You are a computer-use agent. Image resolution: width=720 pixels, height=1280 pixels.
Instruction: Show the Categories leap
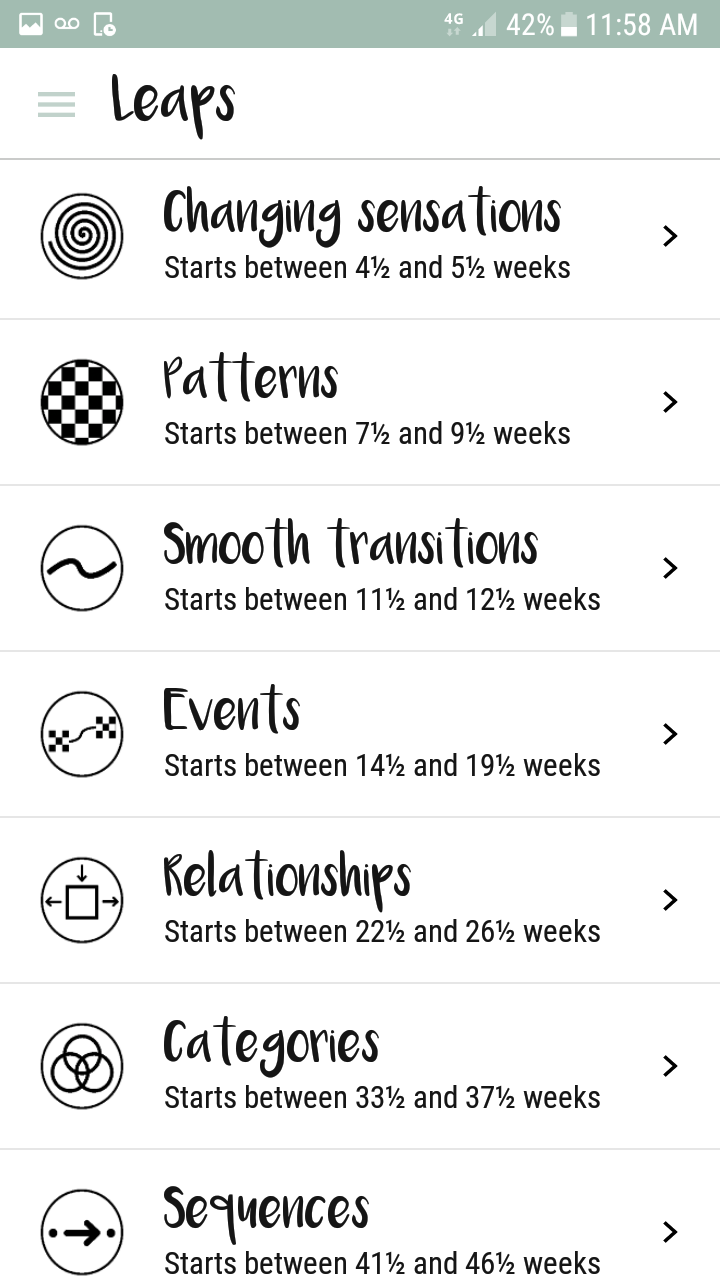[360, 1066]
